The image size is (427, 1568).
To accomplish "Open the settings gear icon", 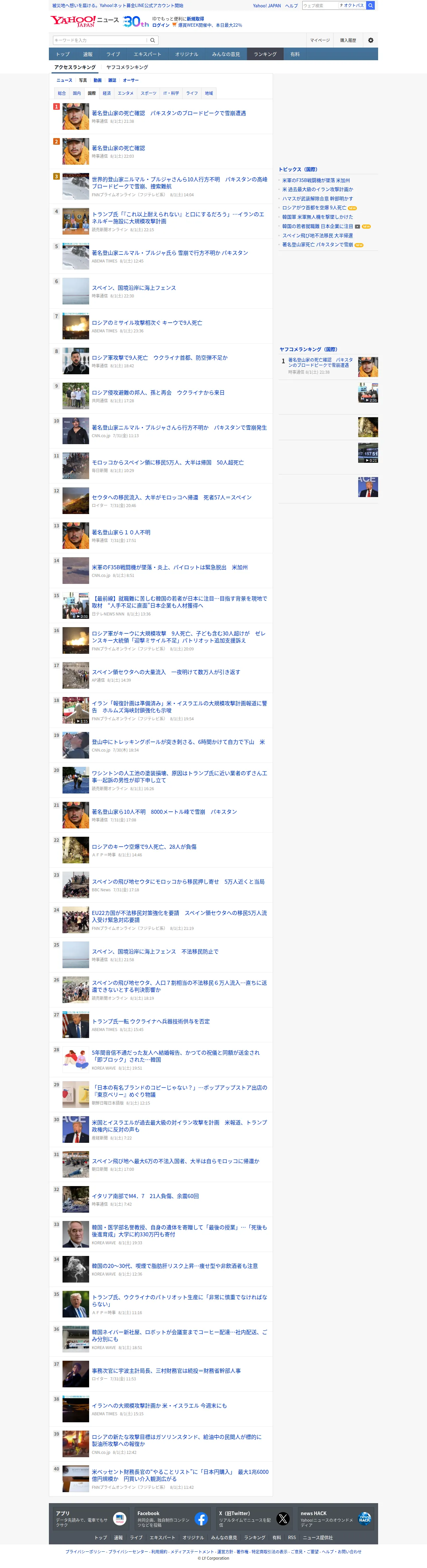I will coord(370,40).
